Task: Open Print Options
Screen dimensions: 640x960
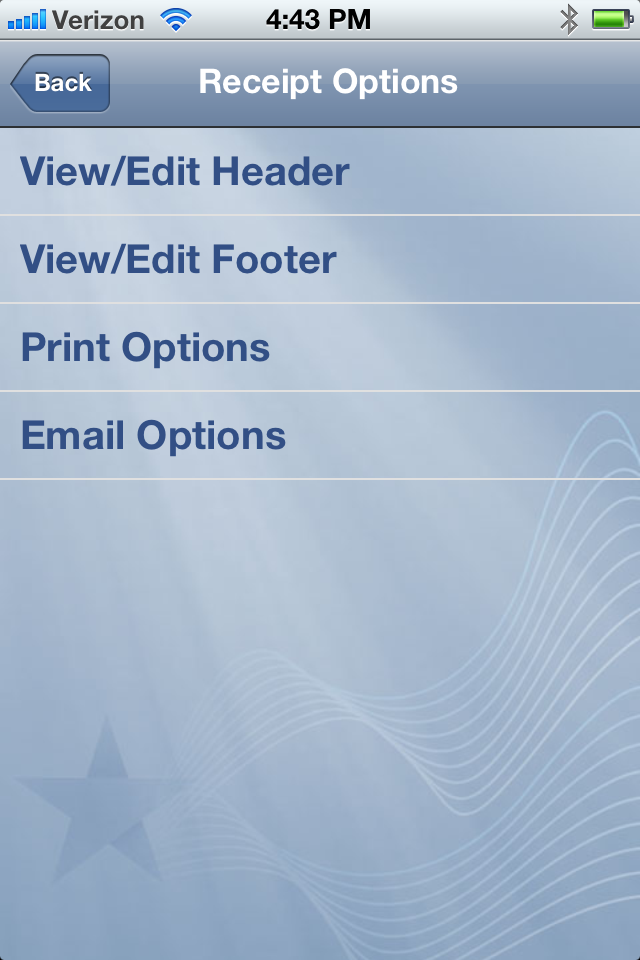Action: tap(146, 348)
